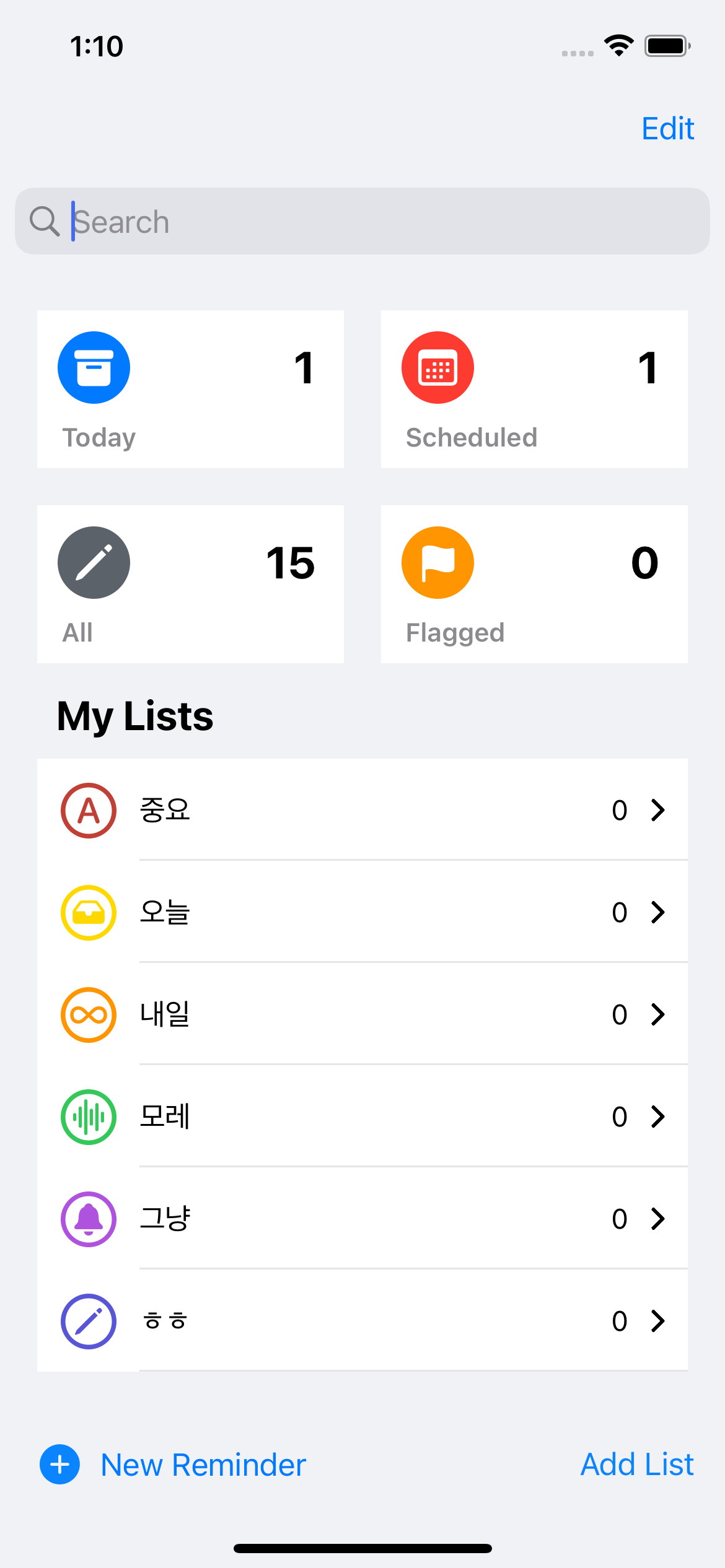Tap the orange infinity icon beside 내일

(88, 1014)
